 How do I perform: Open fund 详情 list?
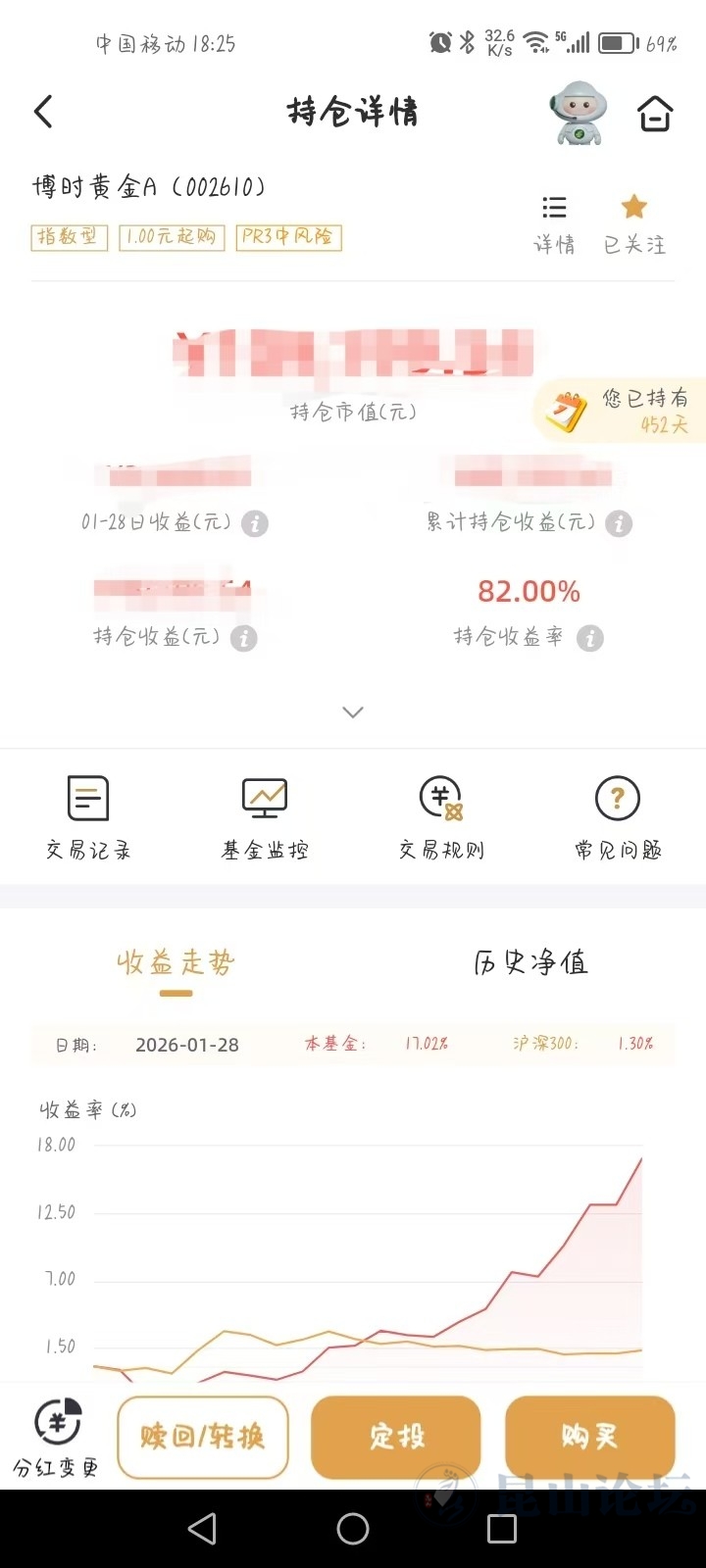pyautogui.click(x=554, y=223)
